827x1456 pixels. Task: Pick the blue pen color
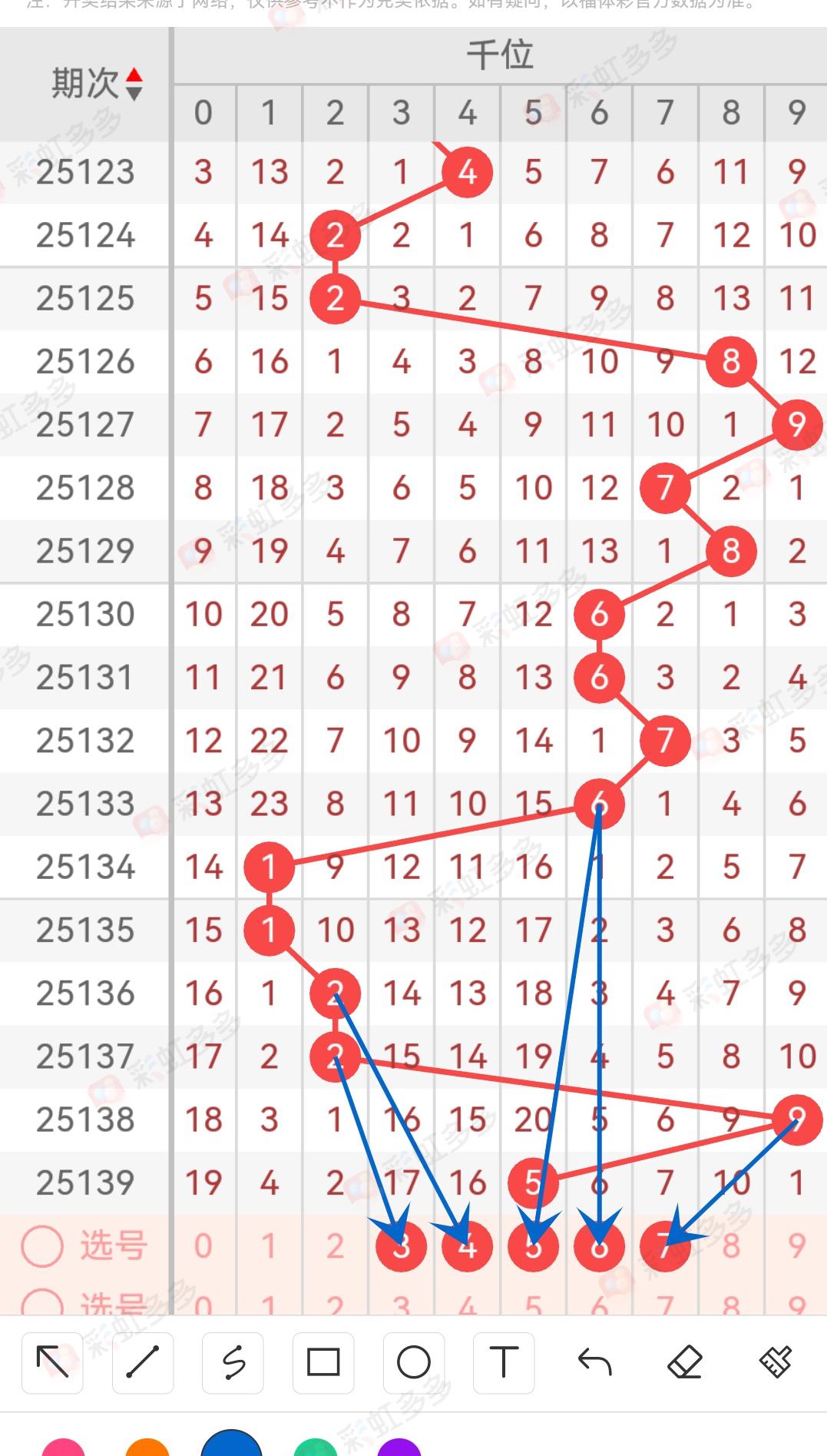point(232,1444)
